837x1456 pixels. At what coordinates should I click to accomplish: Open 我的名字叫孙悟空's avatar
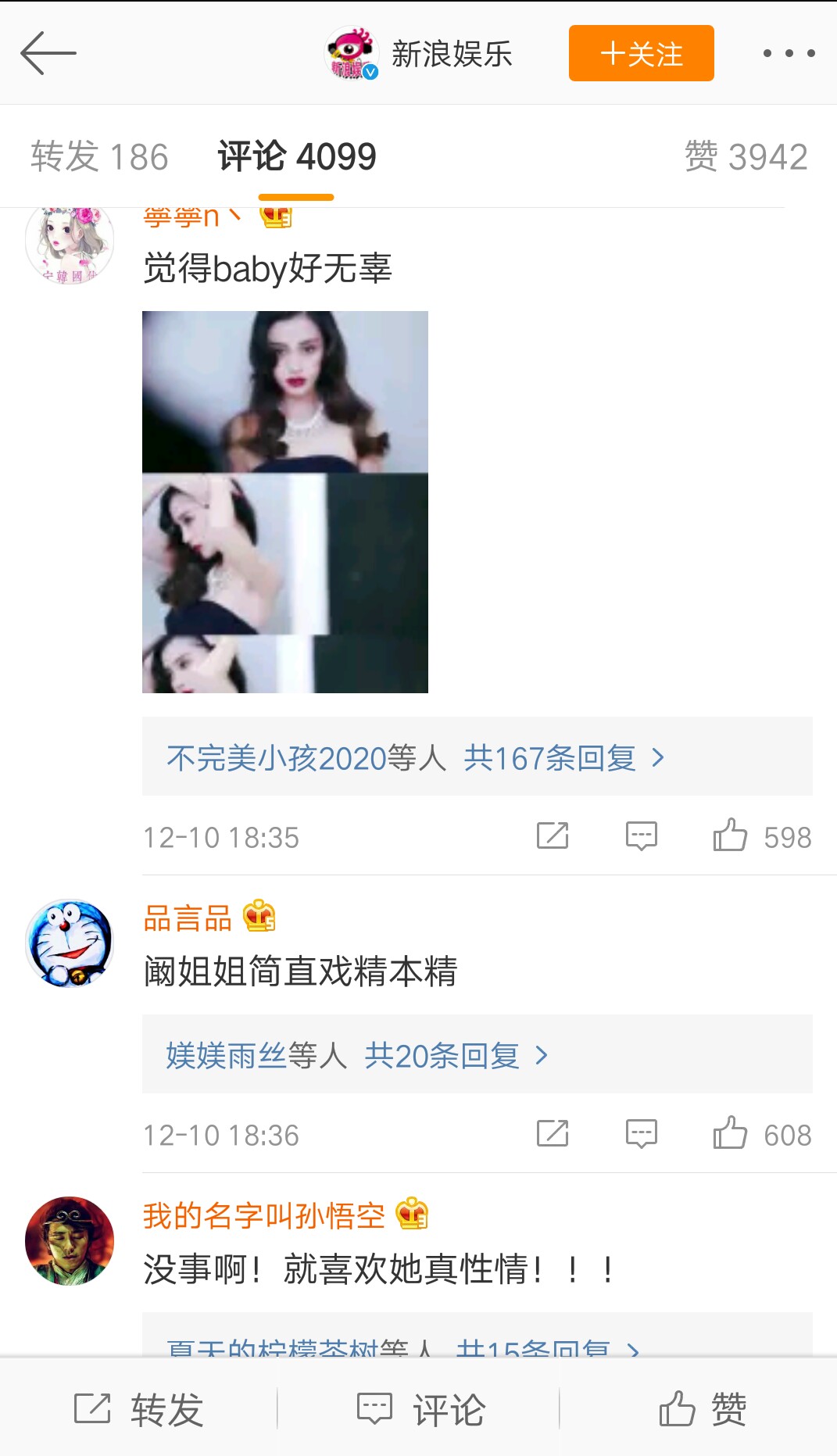click(x=70, y=1240)
